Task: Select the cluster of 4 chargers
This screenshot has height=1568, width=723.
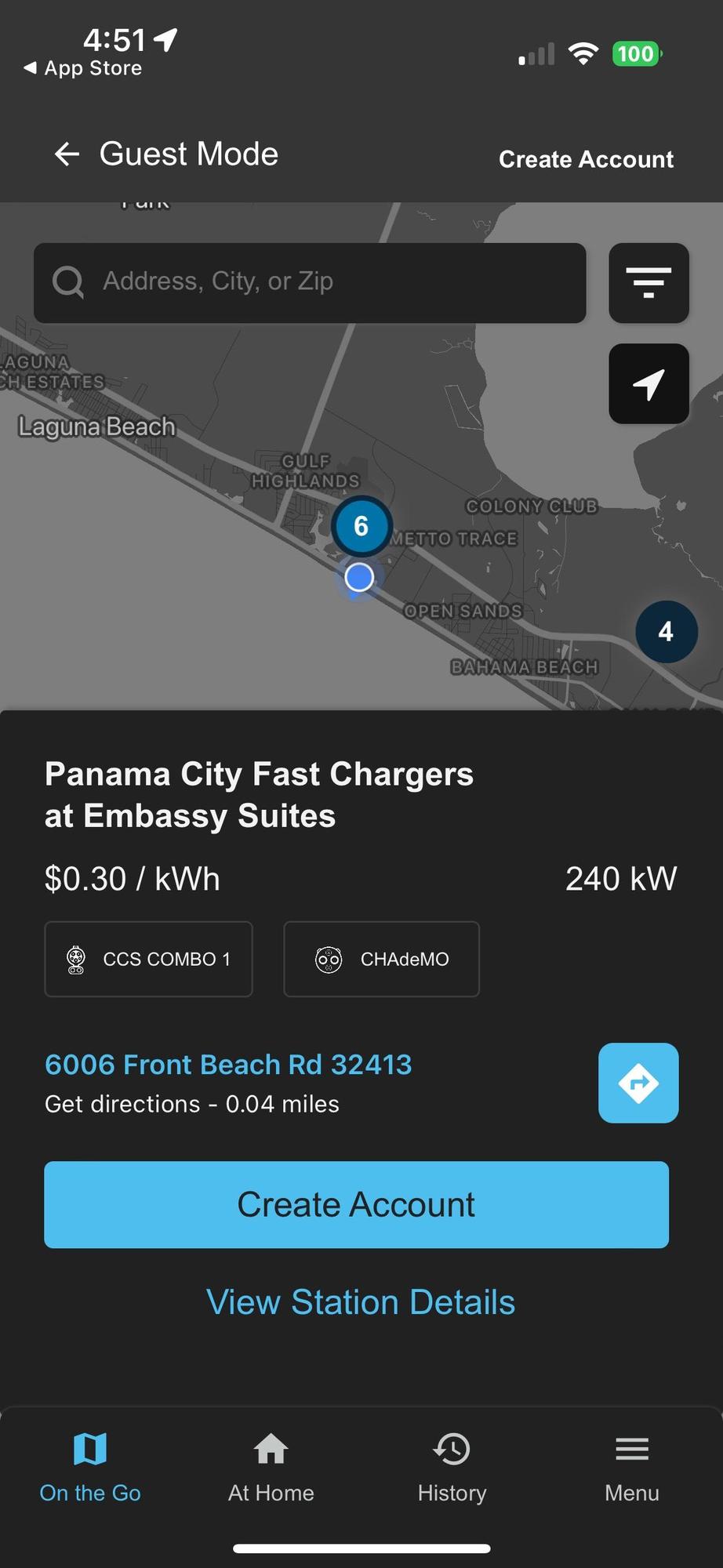Action: click(x=666, y=631)
